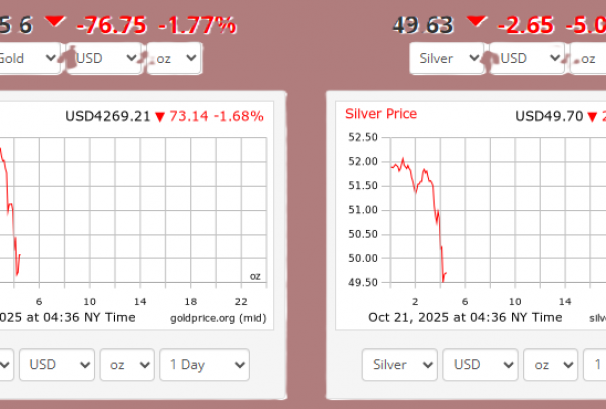Choose weight unit in oz dropdown below silver chart
This screenshot has width=606, height=409.
pyautogui.click(x=549, y=364)
